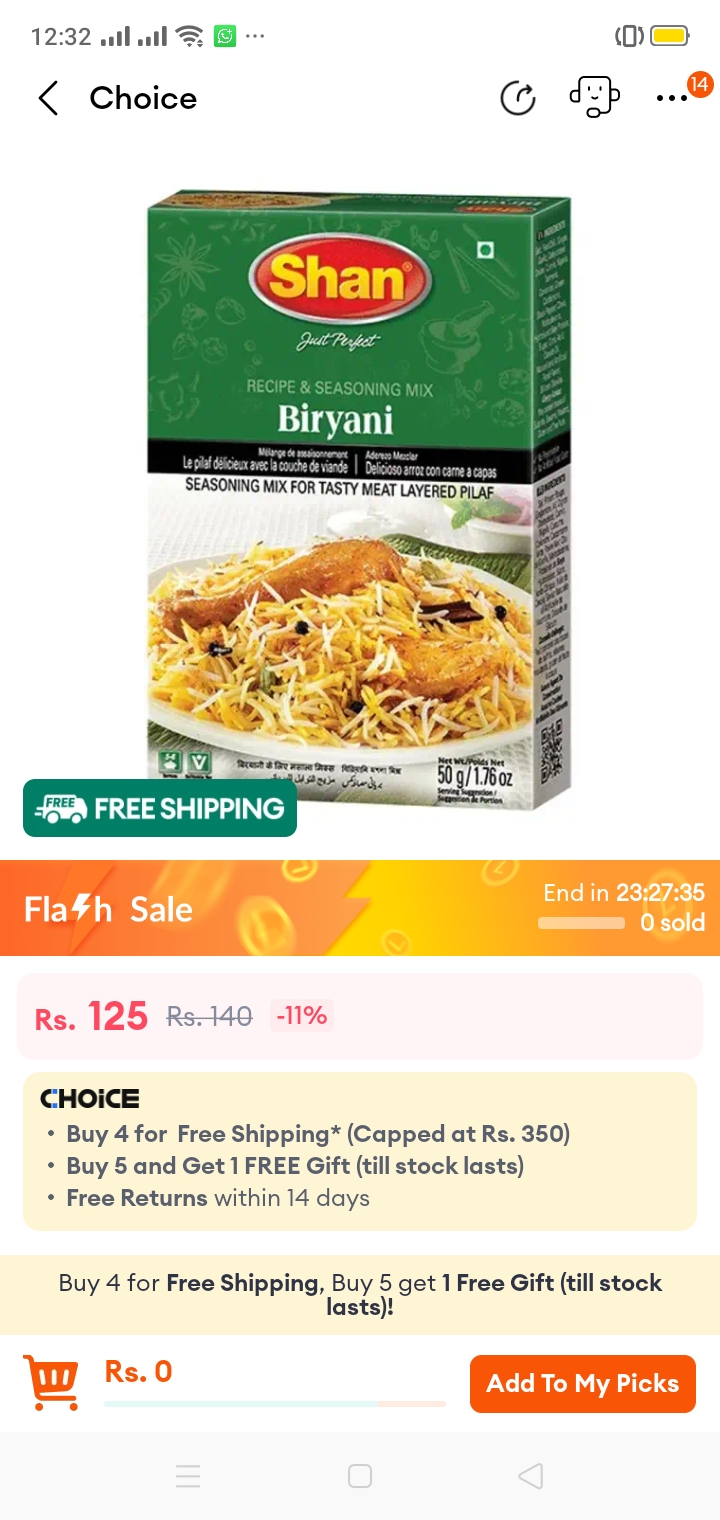Image resolution: width=720 pixels, height=1520 pixels.
Task: Tap Add To My Picks
Action: [582, 1383]
